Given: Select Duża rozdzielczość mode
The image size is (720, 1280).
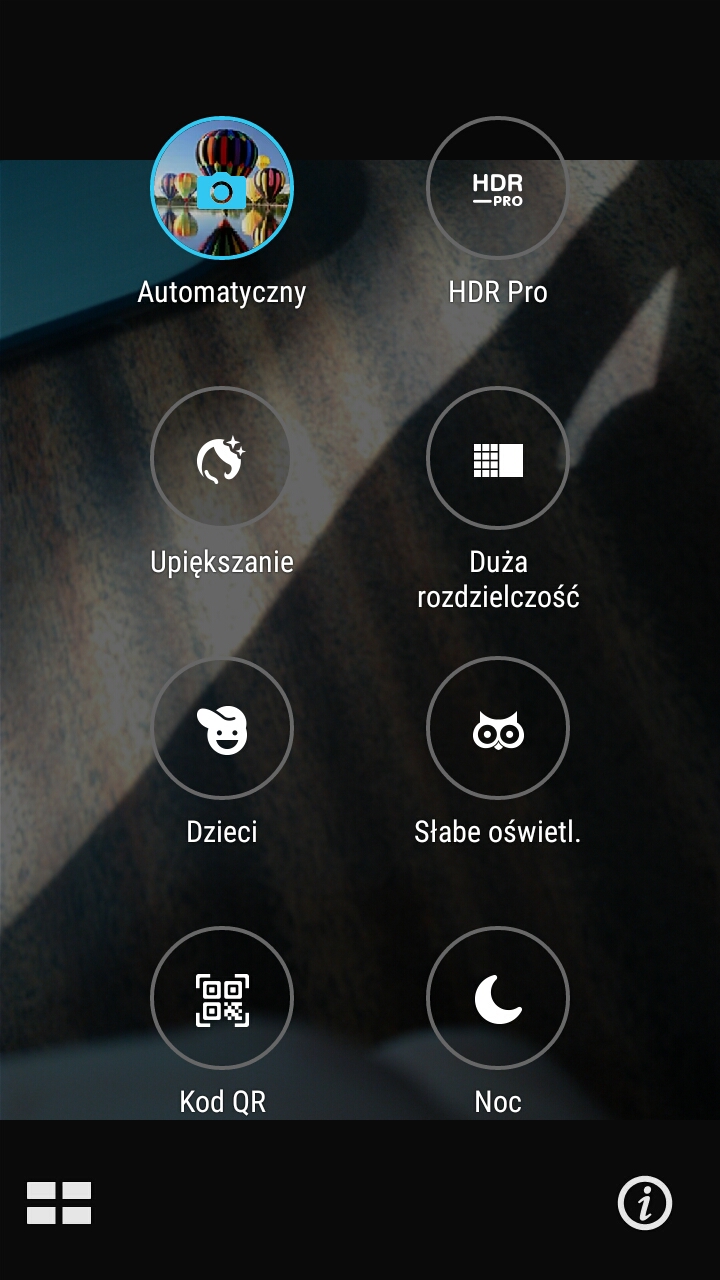Looking at the screenshot, I should 498,458.
